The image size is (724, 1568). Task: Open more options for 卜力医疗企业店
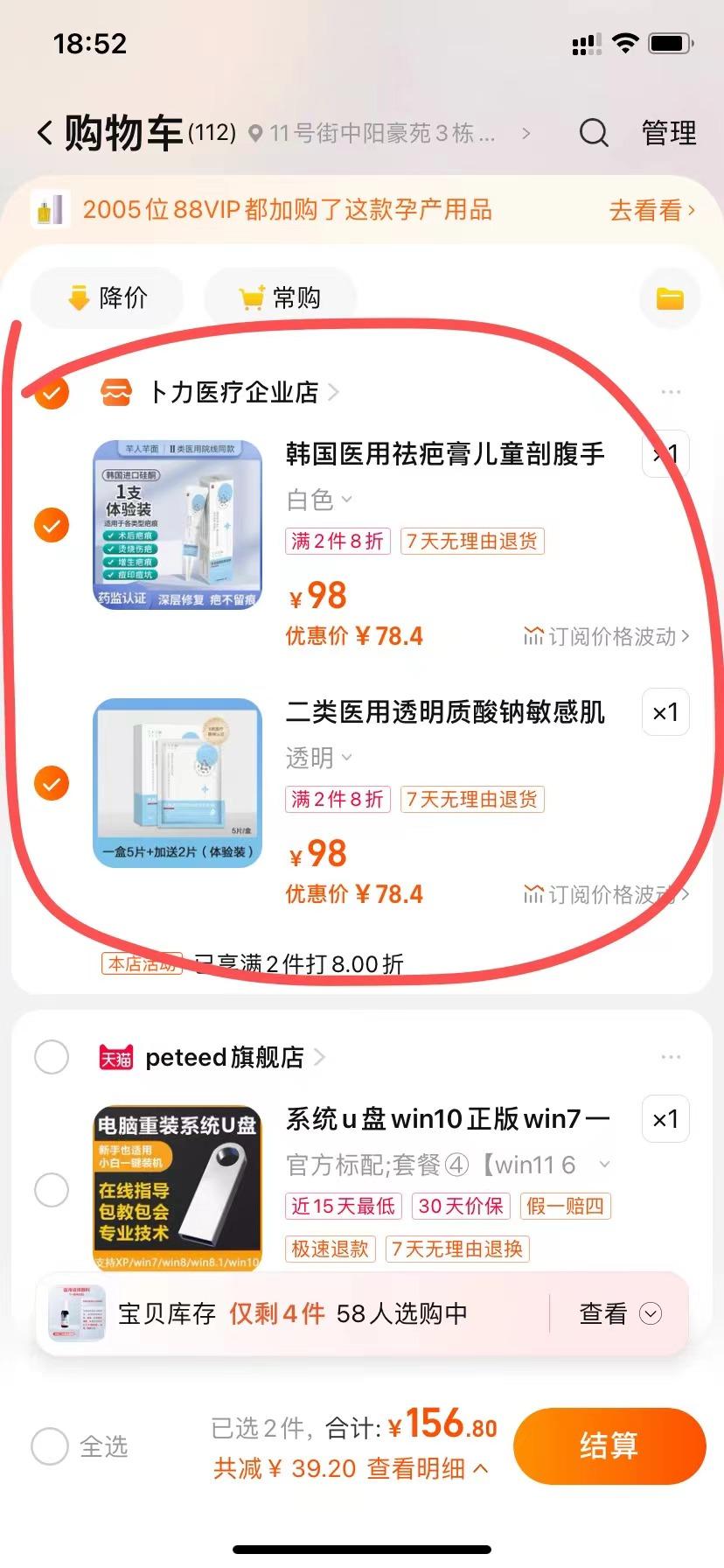pyautogui.click(x=670, y=392)
